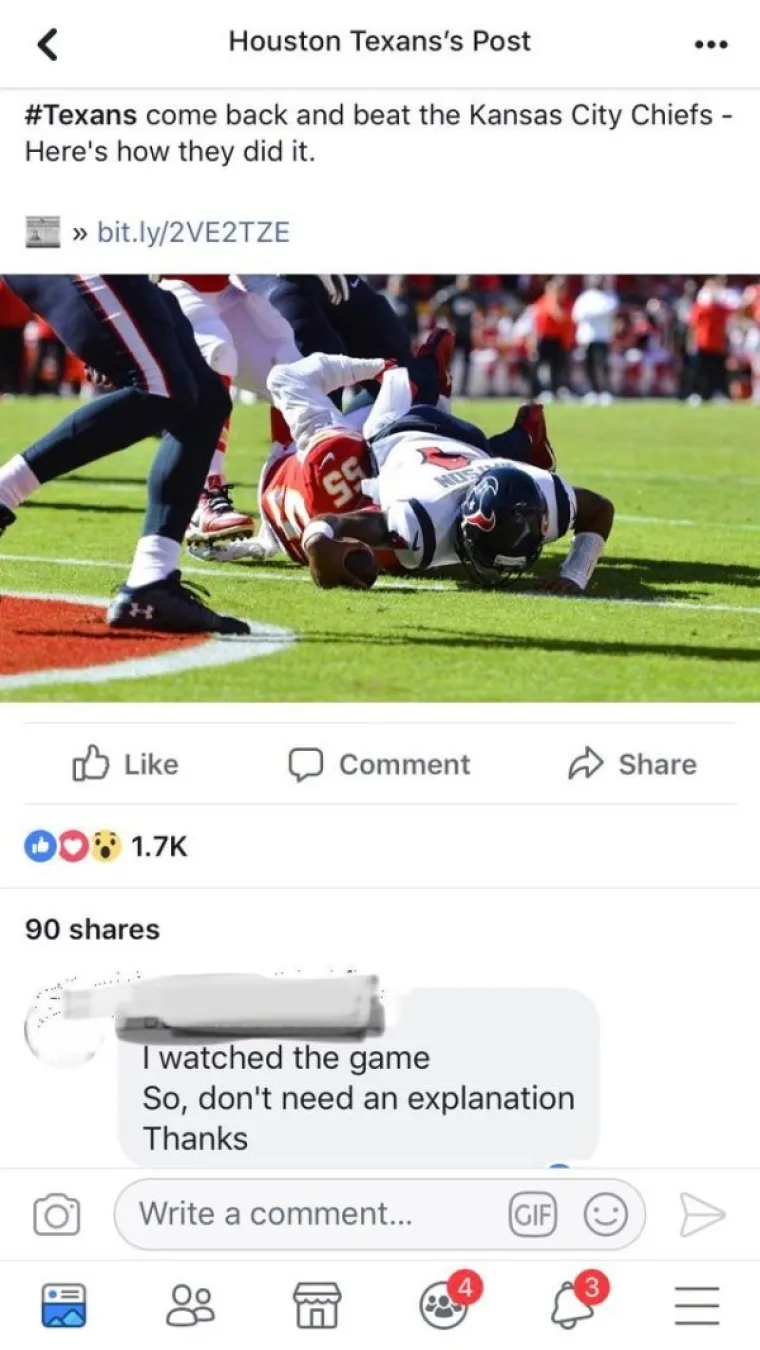The width and height of the screenshot is (760, 1350).
Task: Open the #Texans hashtag
Action: tap(80, 114)
